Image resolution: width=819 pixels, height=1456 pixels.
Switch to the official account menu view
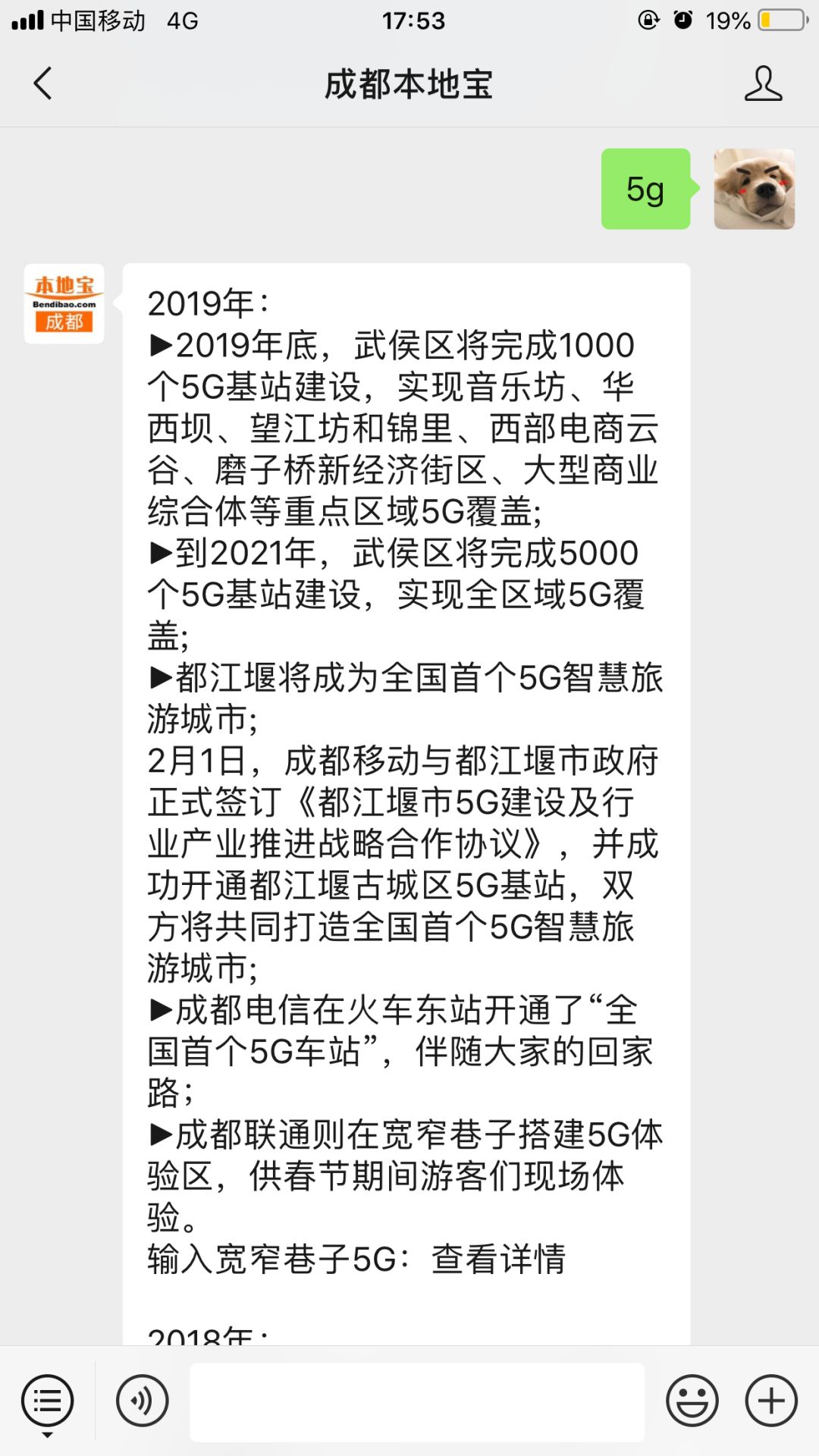pos(47,1399)
